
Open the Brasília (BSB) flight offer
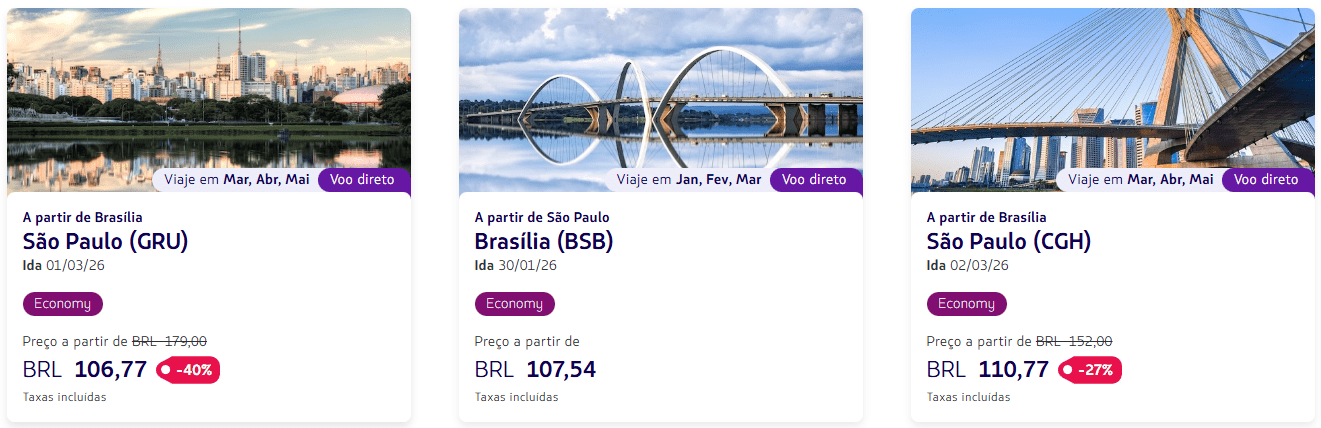[543, 241]
